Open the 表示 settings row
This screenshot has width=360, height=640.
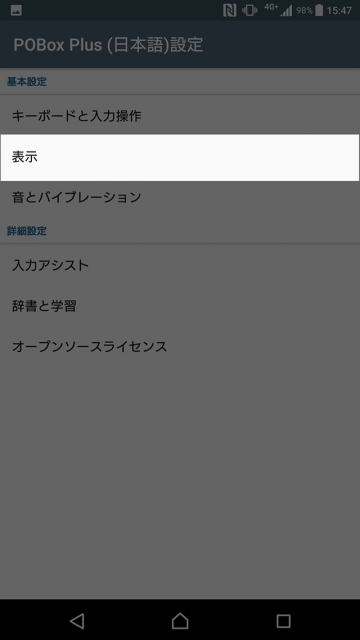click(180, 158)
